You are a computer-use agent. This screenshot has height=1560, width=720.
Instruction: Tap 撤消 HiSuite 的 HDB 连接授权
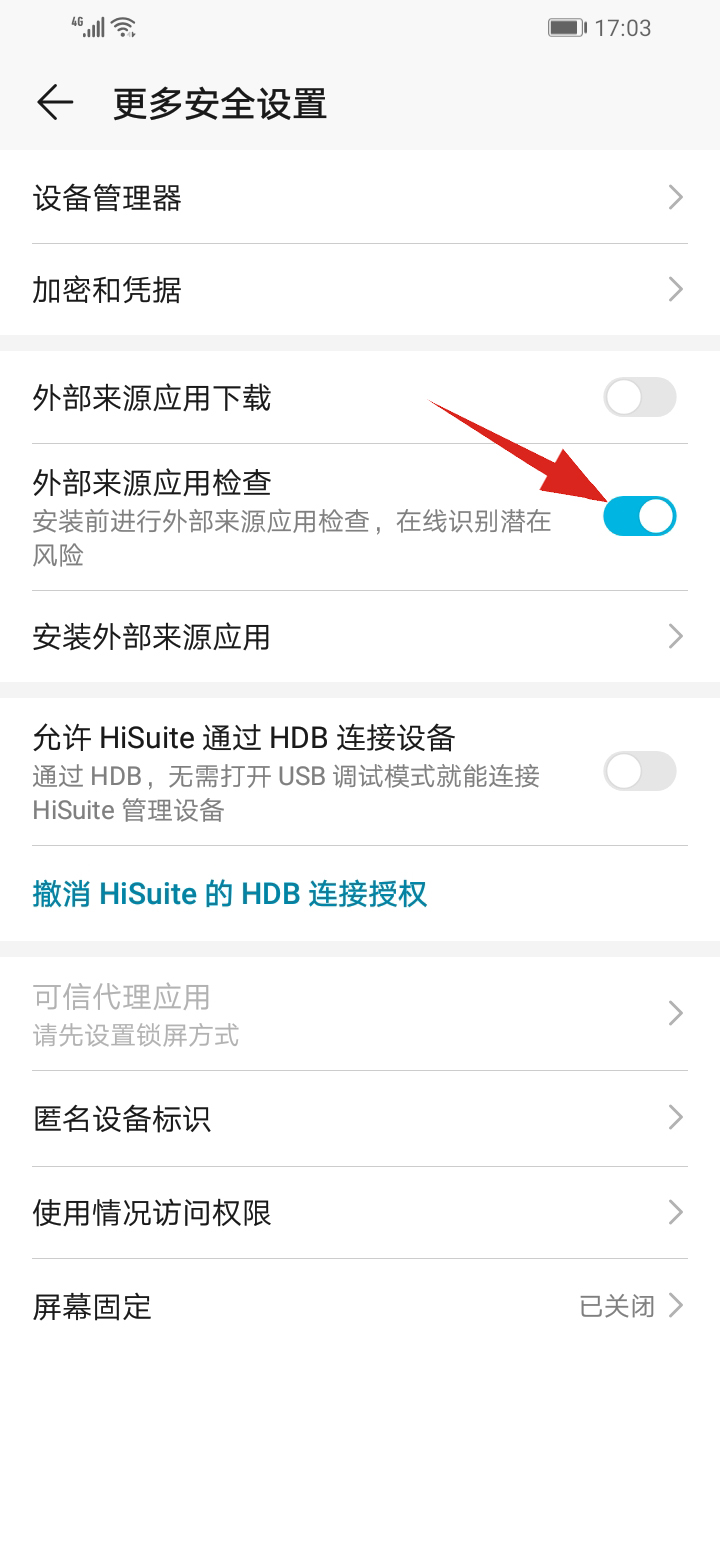(230, 894)
